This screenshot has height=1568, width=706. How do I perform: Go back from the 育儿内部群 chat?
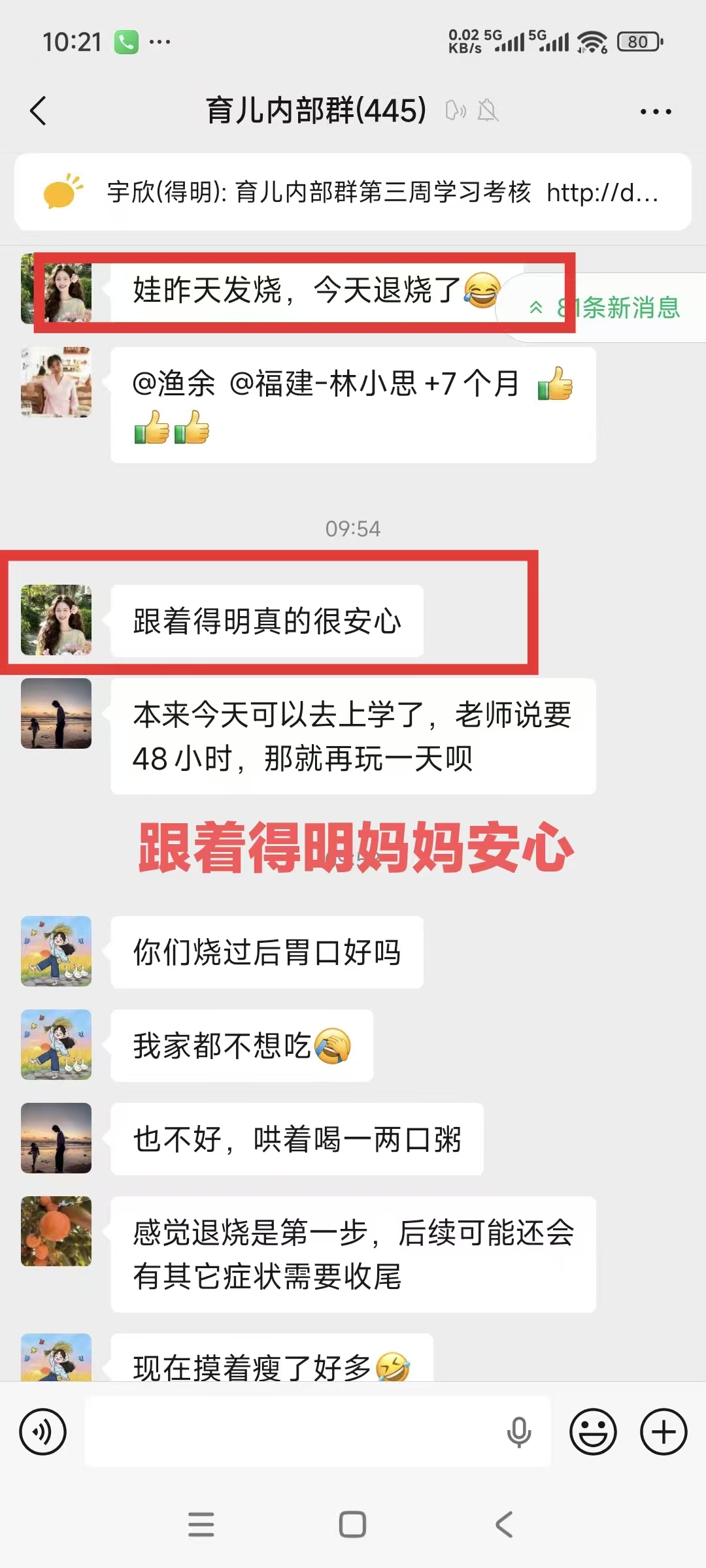point(39,111)
